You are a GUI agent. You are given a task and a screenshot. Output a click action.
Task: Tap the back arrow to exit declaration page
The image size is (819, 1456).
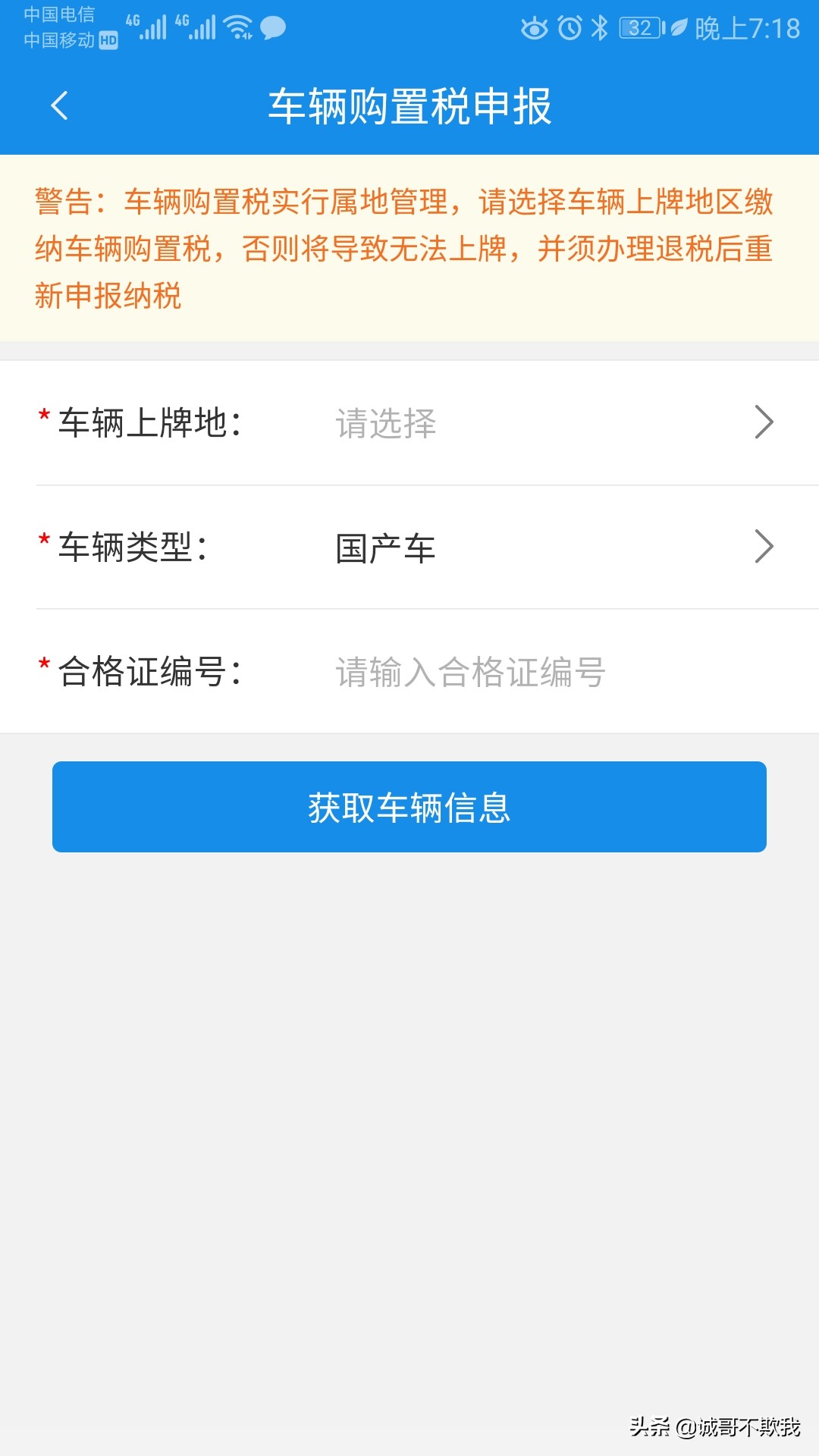pos(59,108)
